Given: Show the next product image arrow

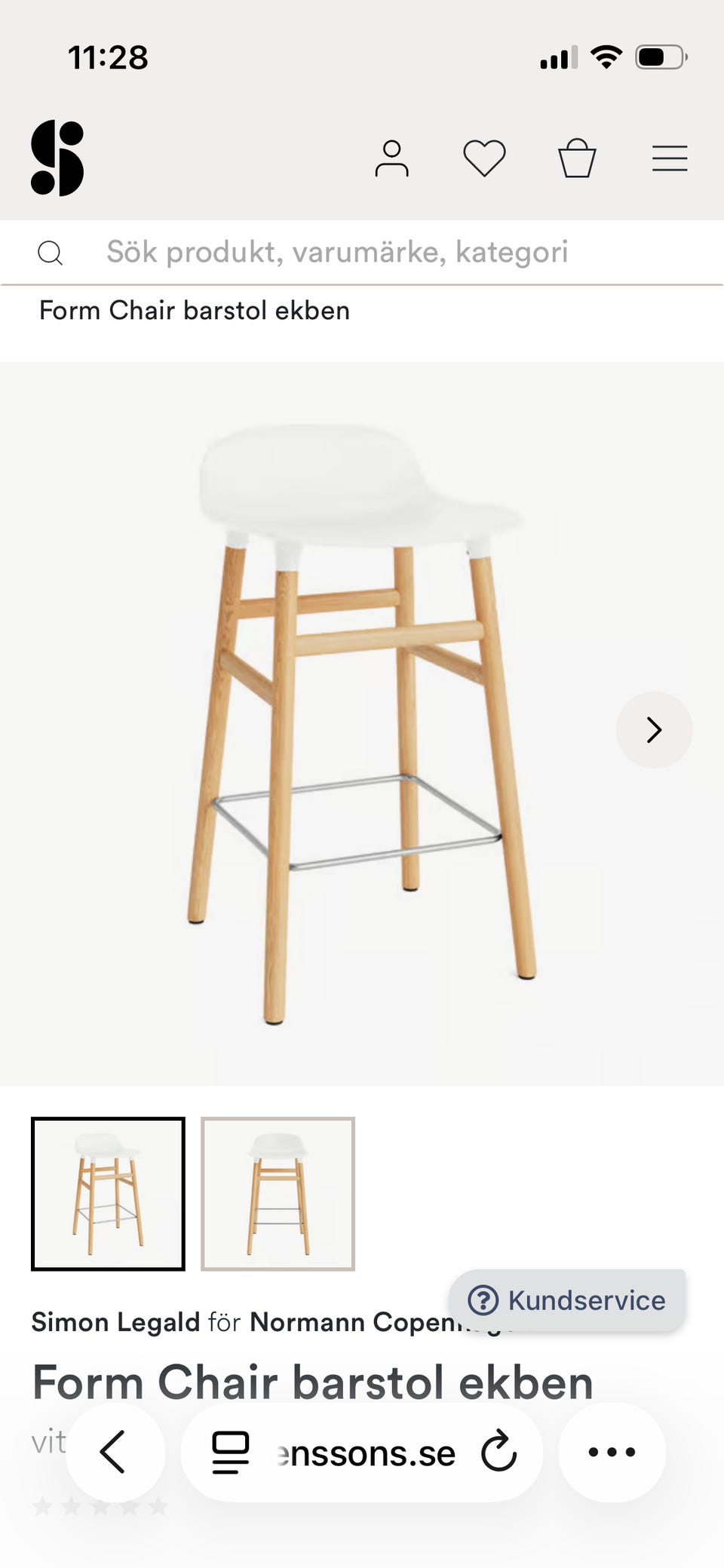Looking at the screenshot, I should coord(654,729).
